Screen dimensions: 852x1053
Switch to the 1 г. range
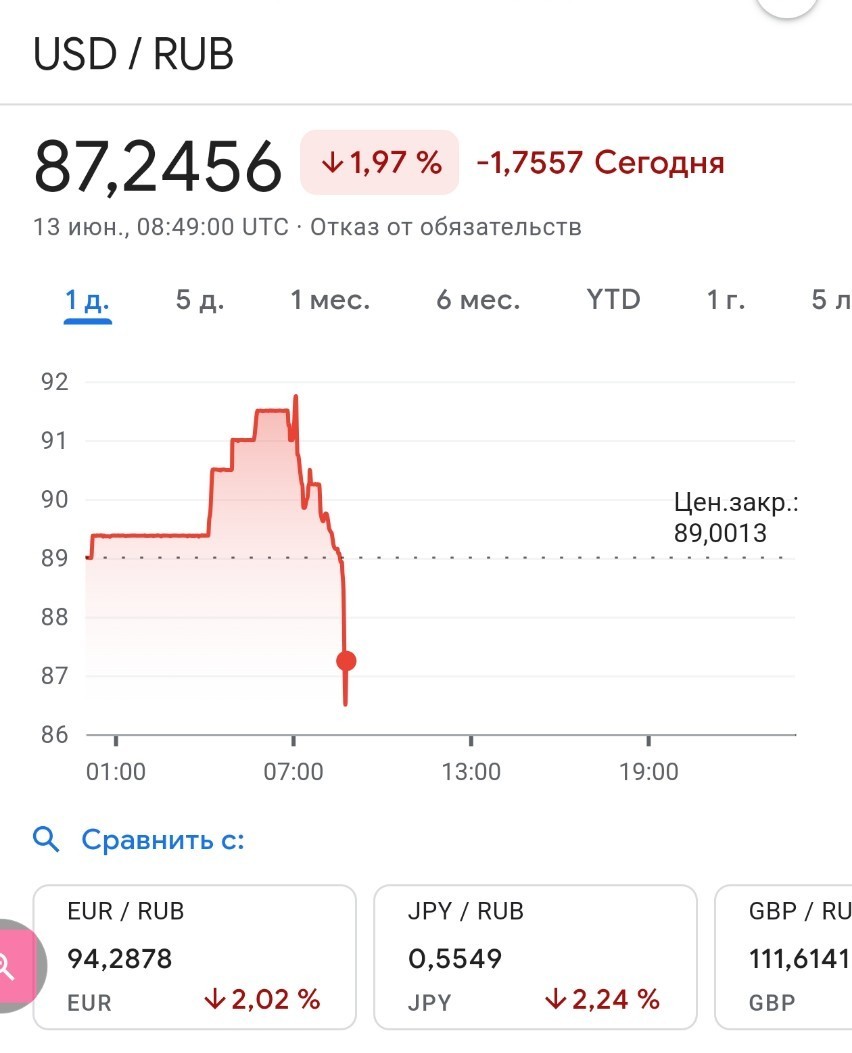point(726,300)
